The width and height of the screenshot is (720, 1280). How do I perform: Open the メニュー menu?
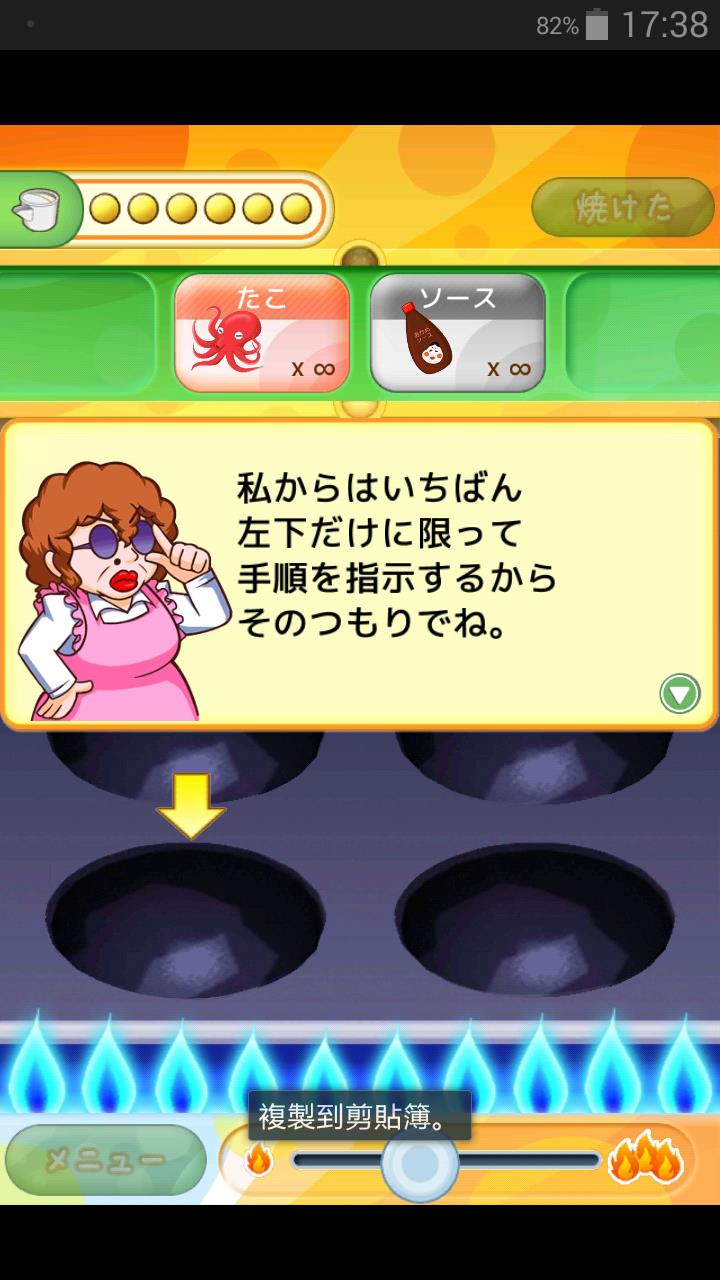click(105, 1160)
